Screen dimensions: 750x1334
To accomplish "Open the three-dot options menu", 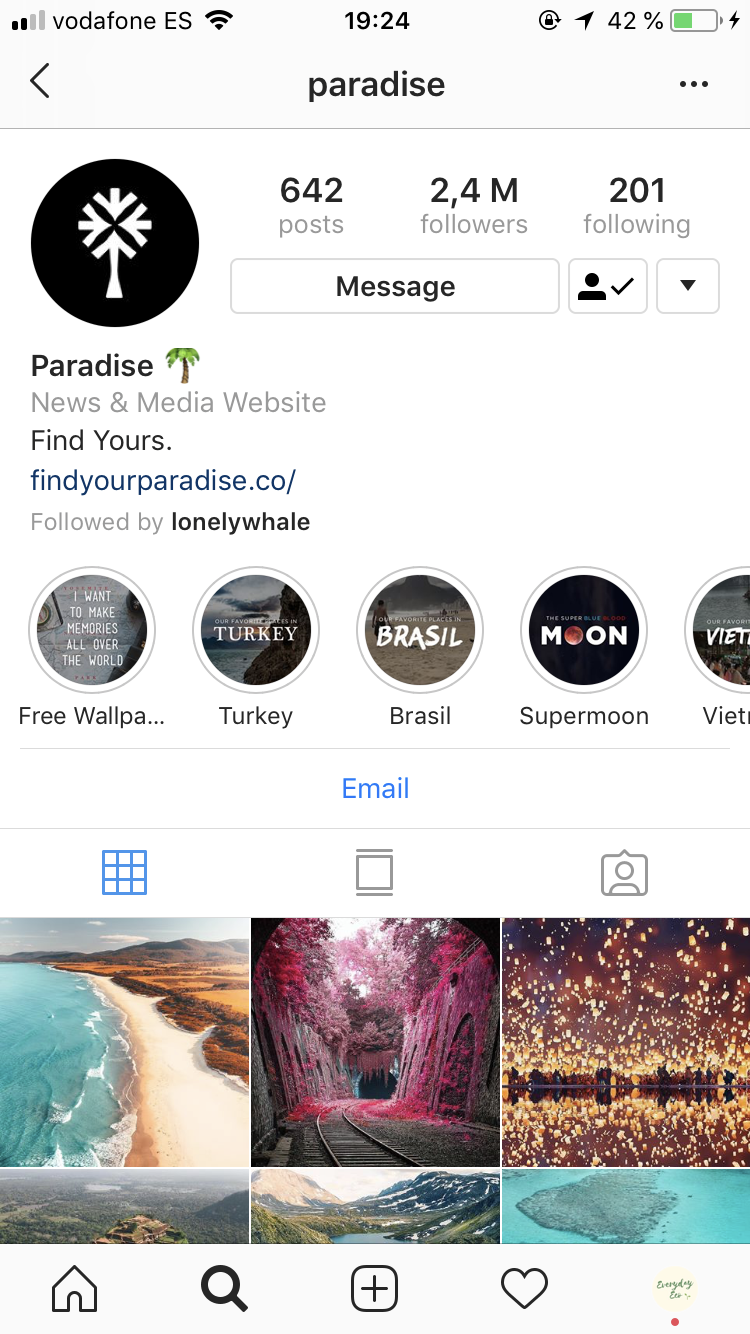I will click(x=693, y=85).
